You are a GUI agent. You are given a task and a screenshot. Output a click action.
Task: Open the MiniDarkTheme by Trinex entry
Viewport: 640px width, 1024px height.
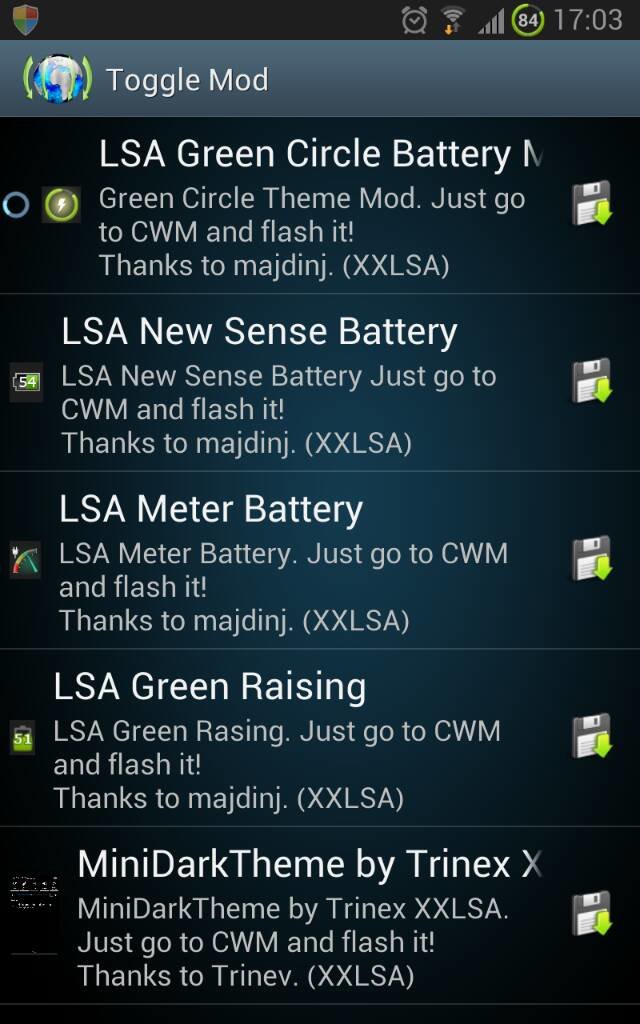[320, 916]
